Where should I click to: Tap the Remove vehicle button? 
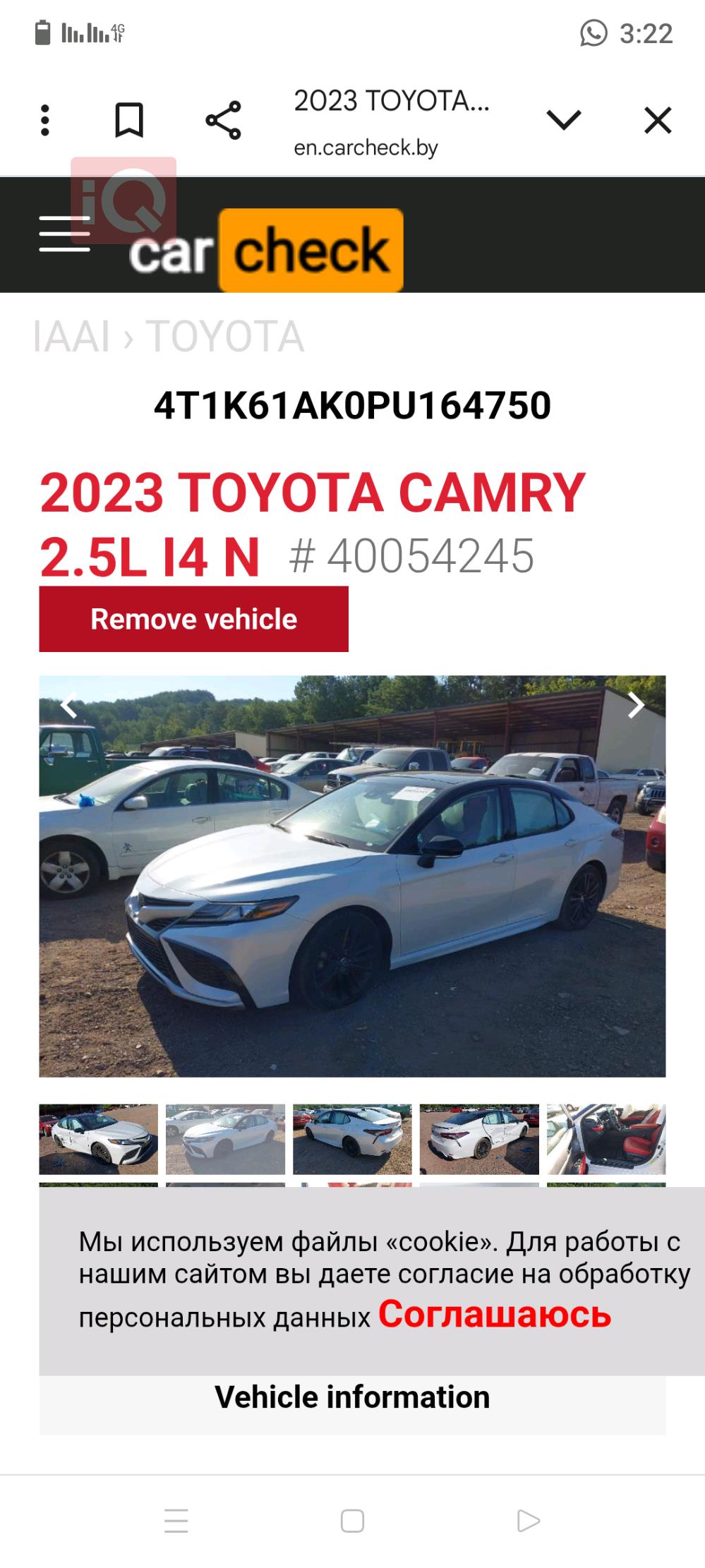193,619
